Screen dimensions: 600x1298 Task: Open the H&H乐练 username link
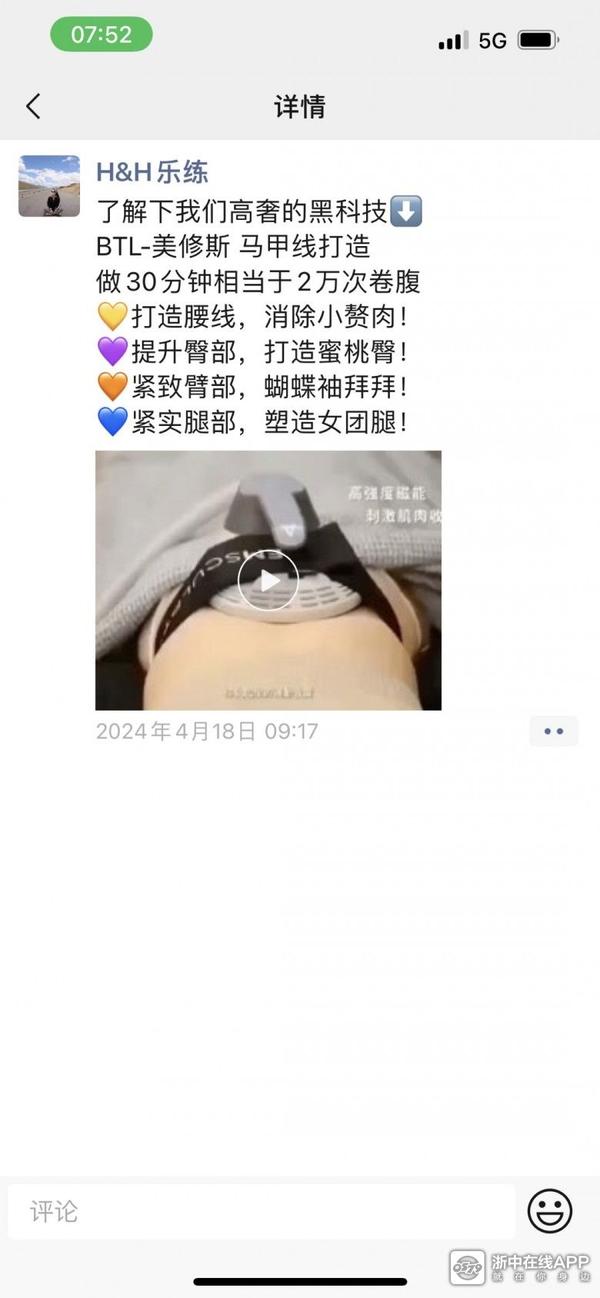click(152, 172)
